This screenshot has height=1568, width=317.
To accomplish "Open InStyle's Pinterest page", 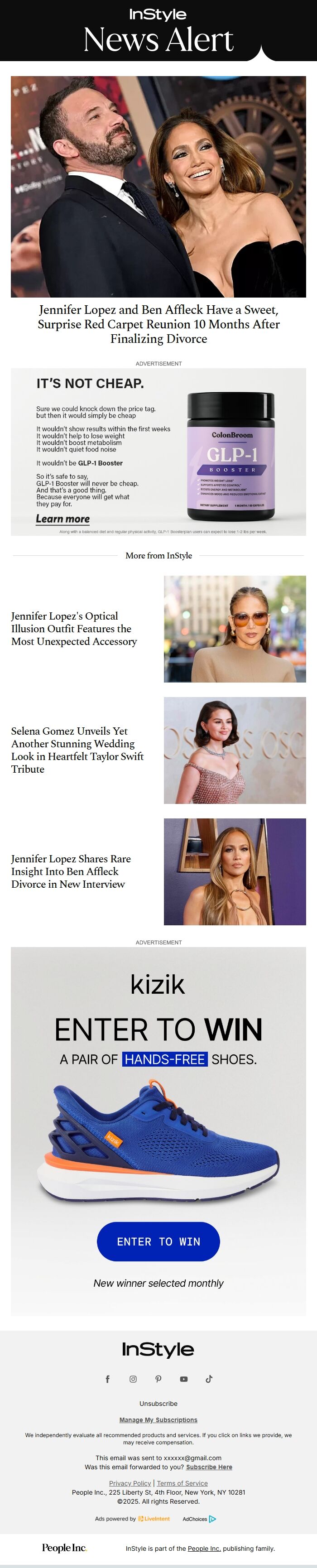I will coord(158,1379).
